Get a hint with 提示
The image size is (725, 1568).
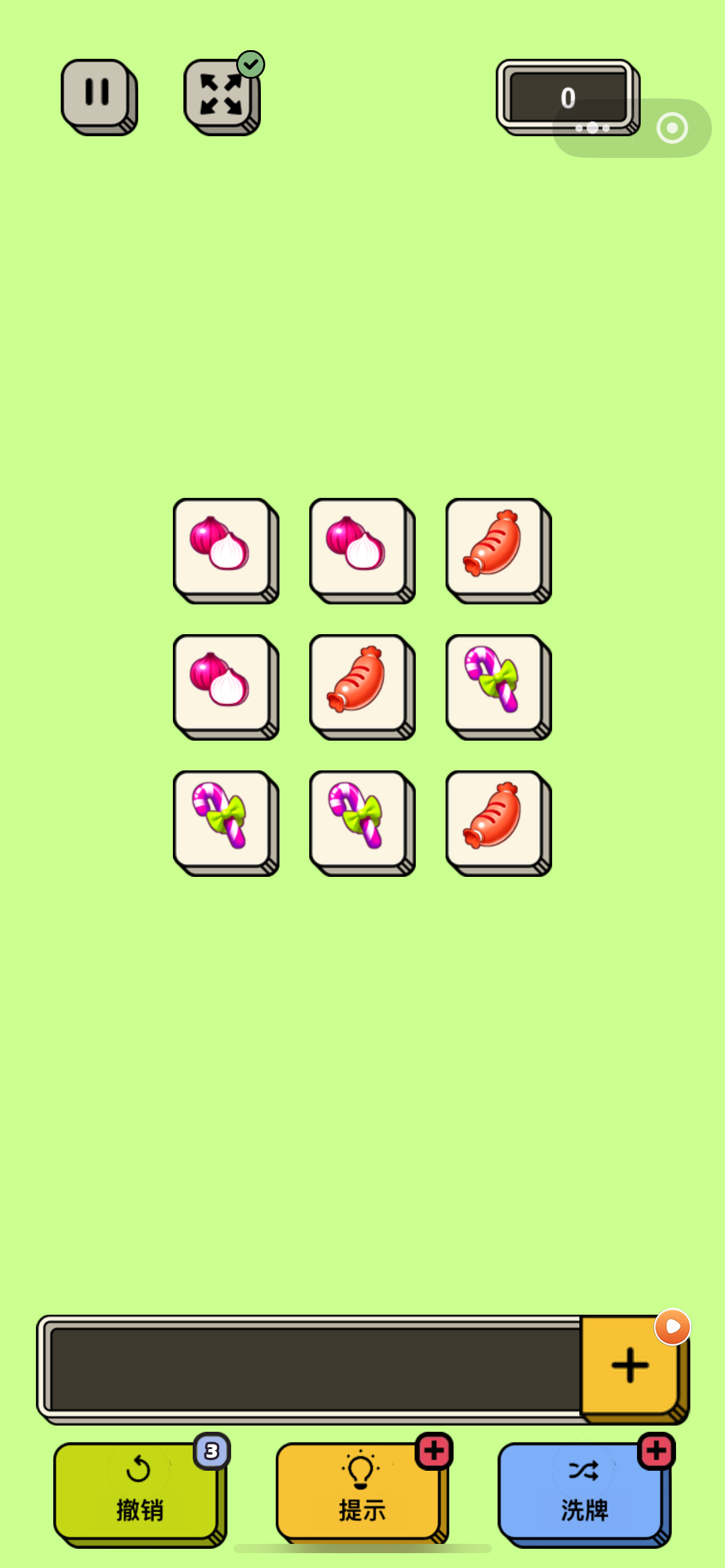pos(361,1491)
